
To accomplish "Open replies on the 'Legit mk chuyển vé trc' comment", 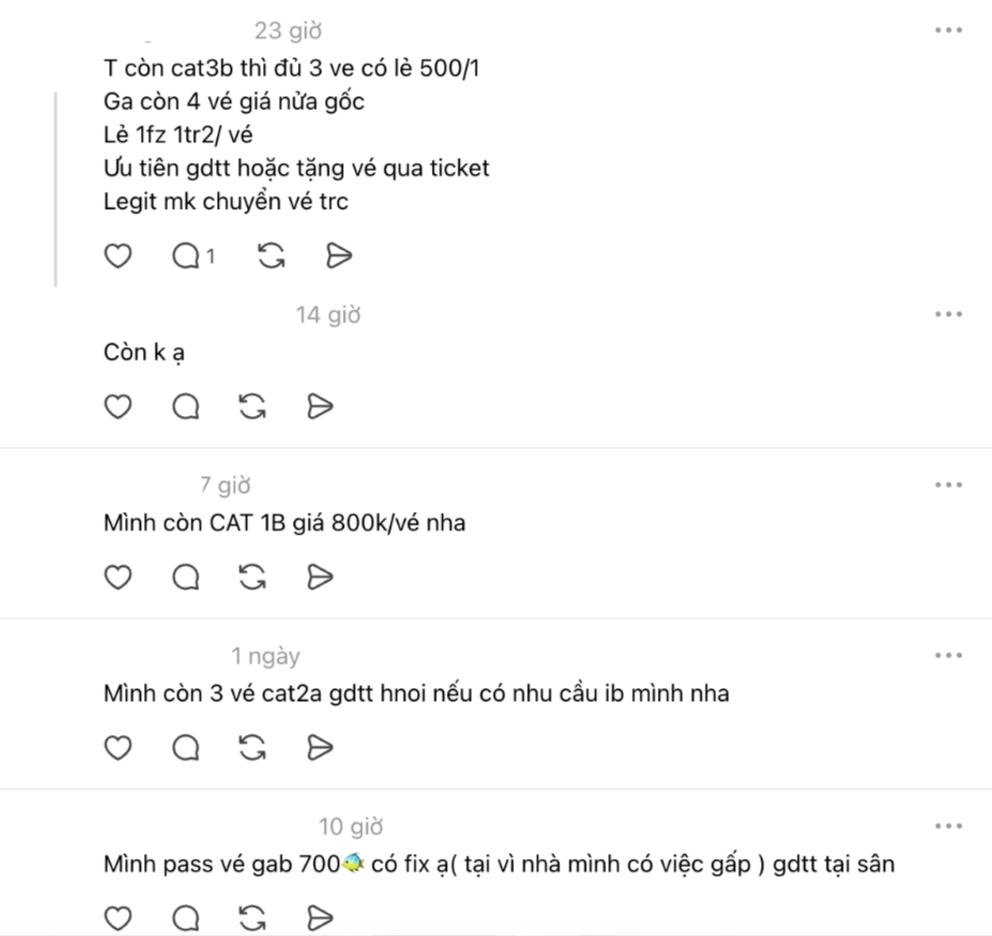I will (x=187, y=256).
